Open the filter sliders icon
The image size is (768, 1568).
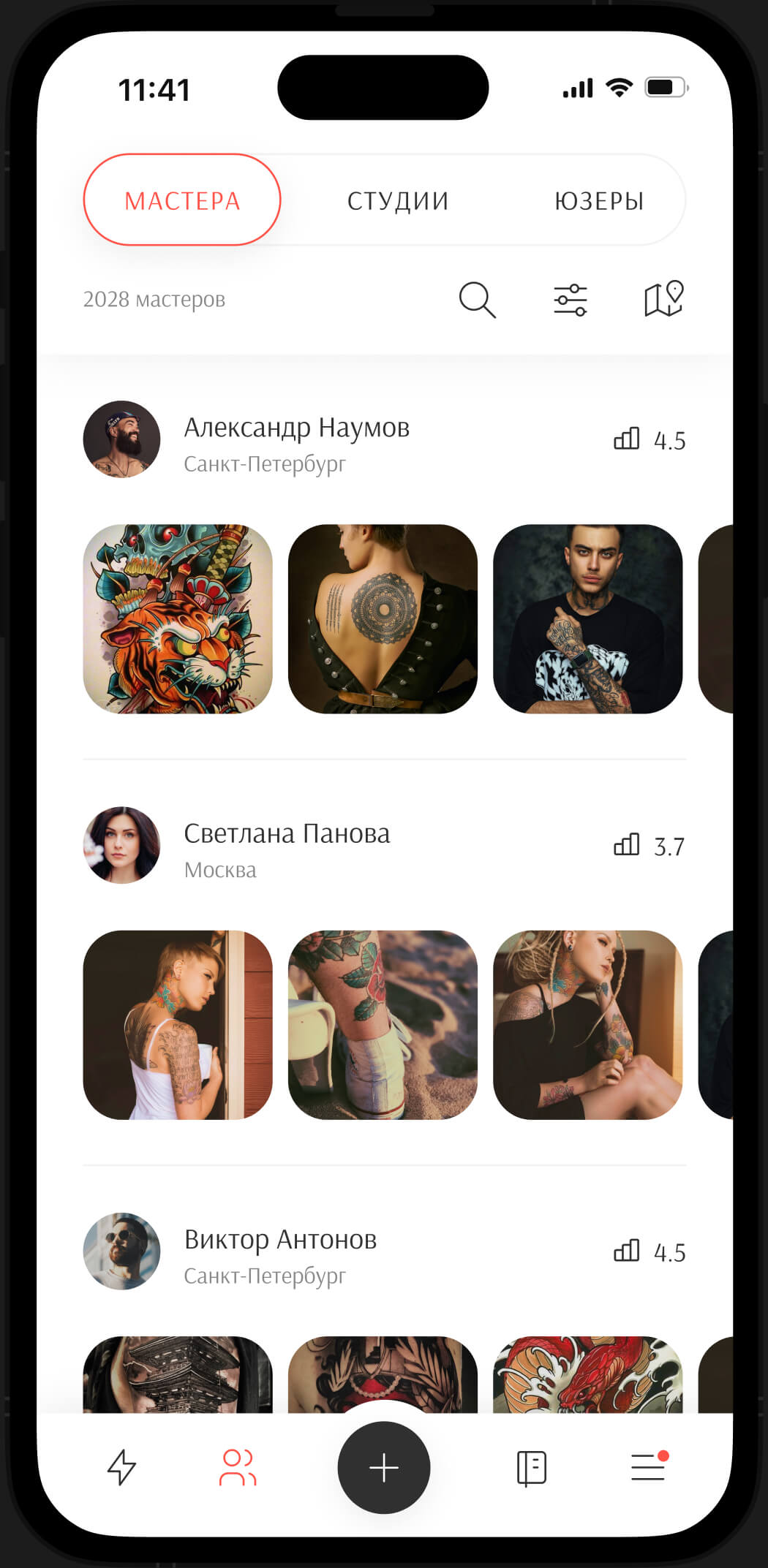click(570, 300)
